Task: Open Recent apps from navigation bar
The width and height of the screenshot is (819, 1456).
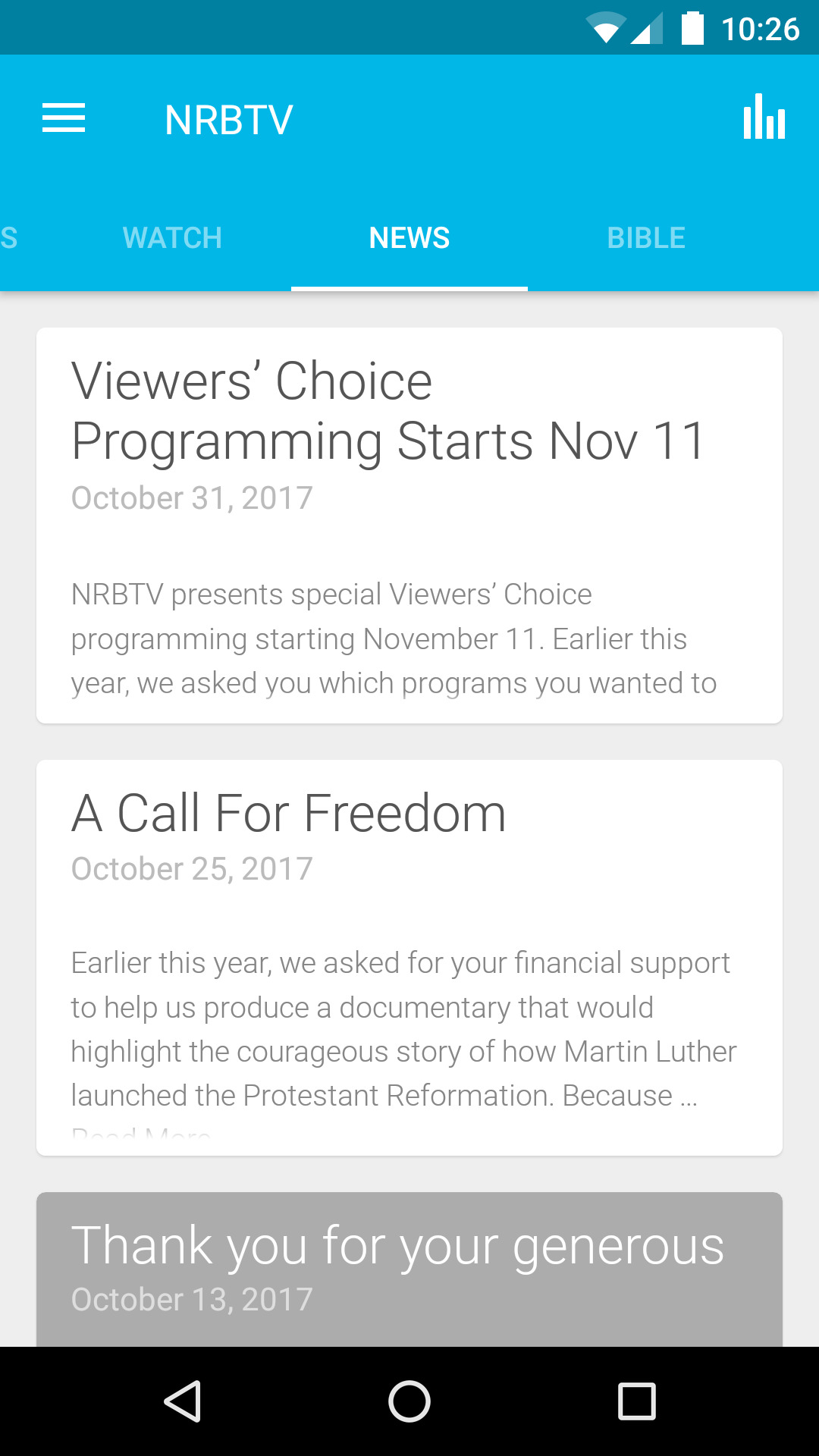Action: pyautogui.click(x=634, y=1401)
